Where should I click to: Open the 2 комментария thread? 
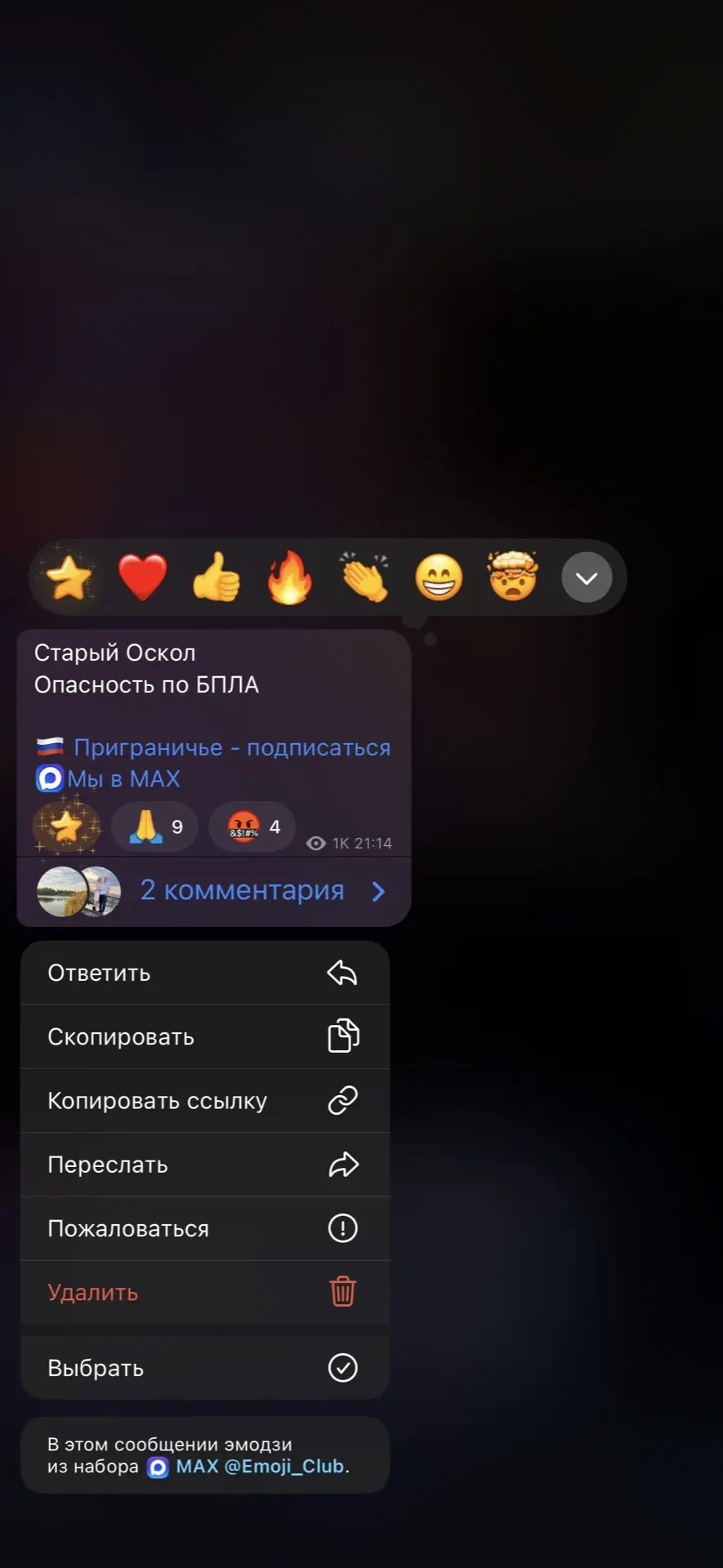[x=242, y=890]
